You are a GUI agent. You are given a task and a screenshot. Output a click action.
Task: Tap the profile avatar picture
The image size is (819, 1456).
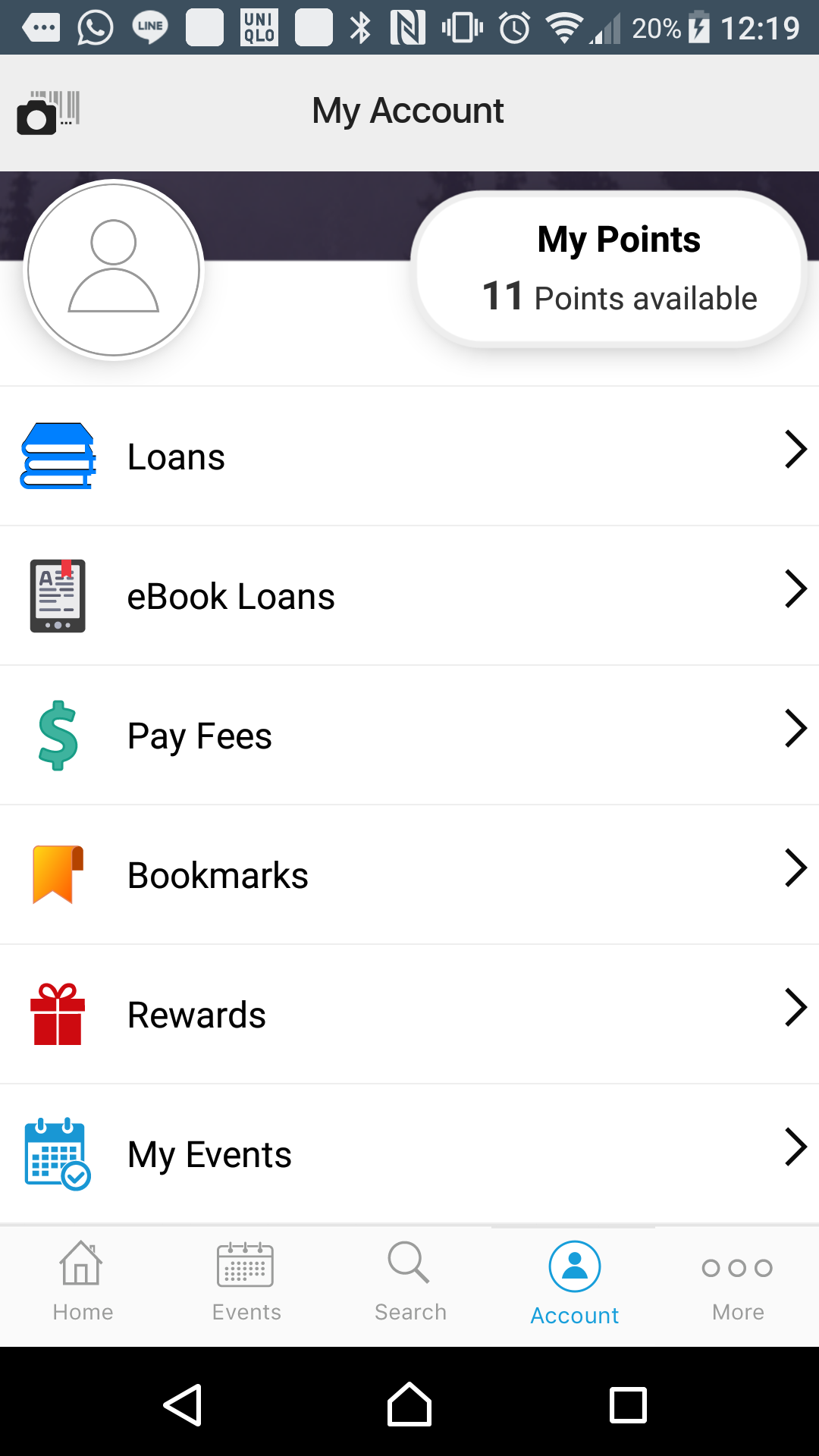[x=114, y=268]
